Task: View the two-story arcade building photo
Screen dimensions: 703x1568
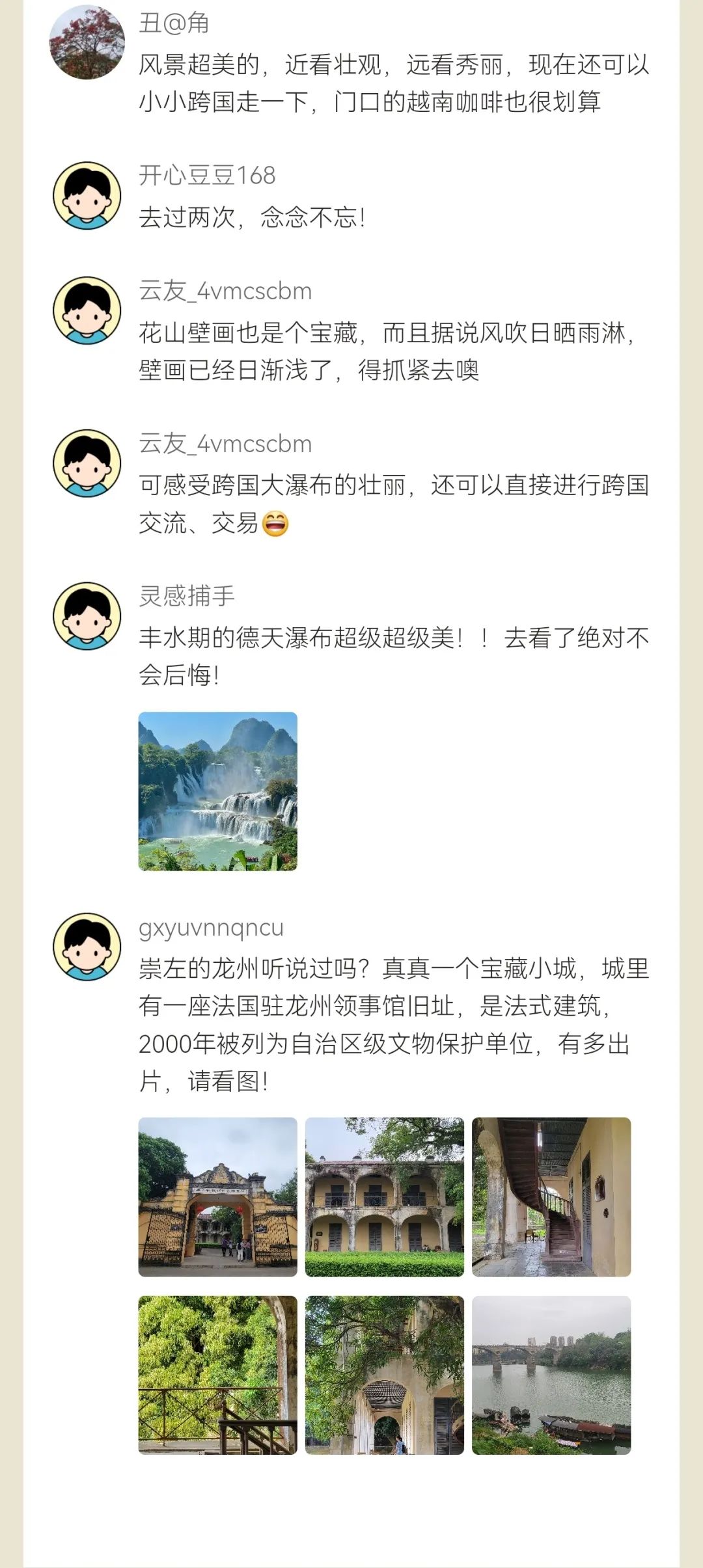Action: [384, 1196]
